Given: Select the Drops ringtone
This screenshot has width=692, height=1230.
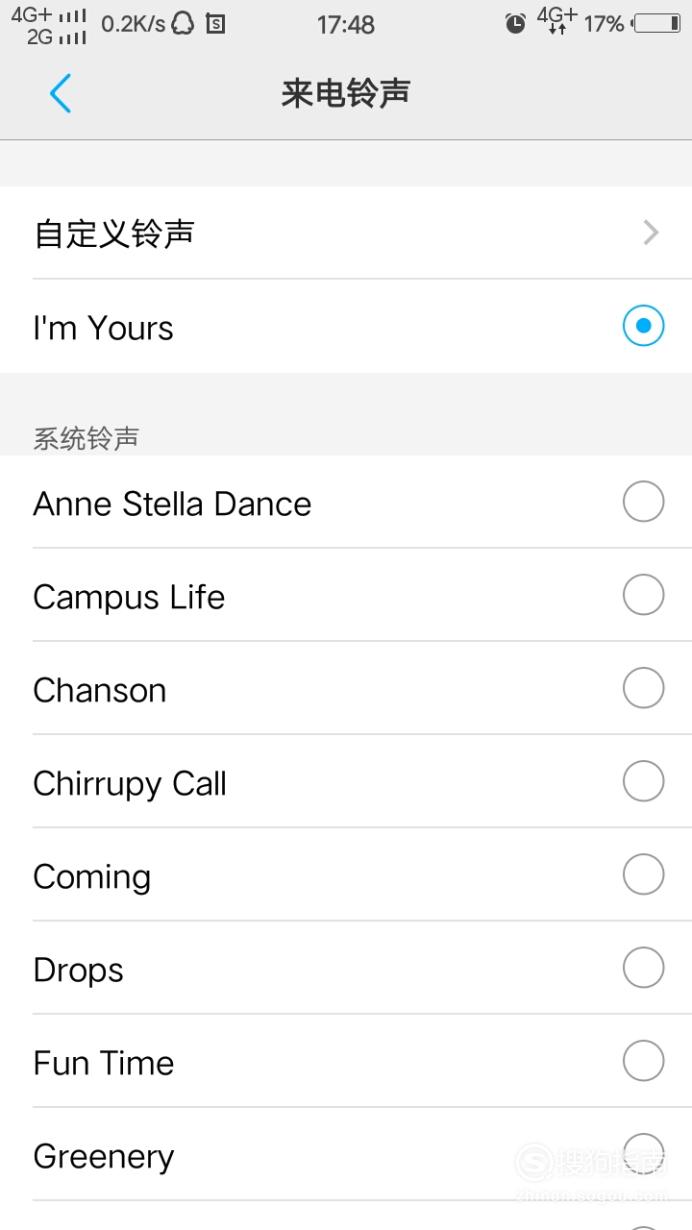Looking at the screenshot, I should [x=346, y=968].
